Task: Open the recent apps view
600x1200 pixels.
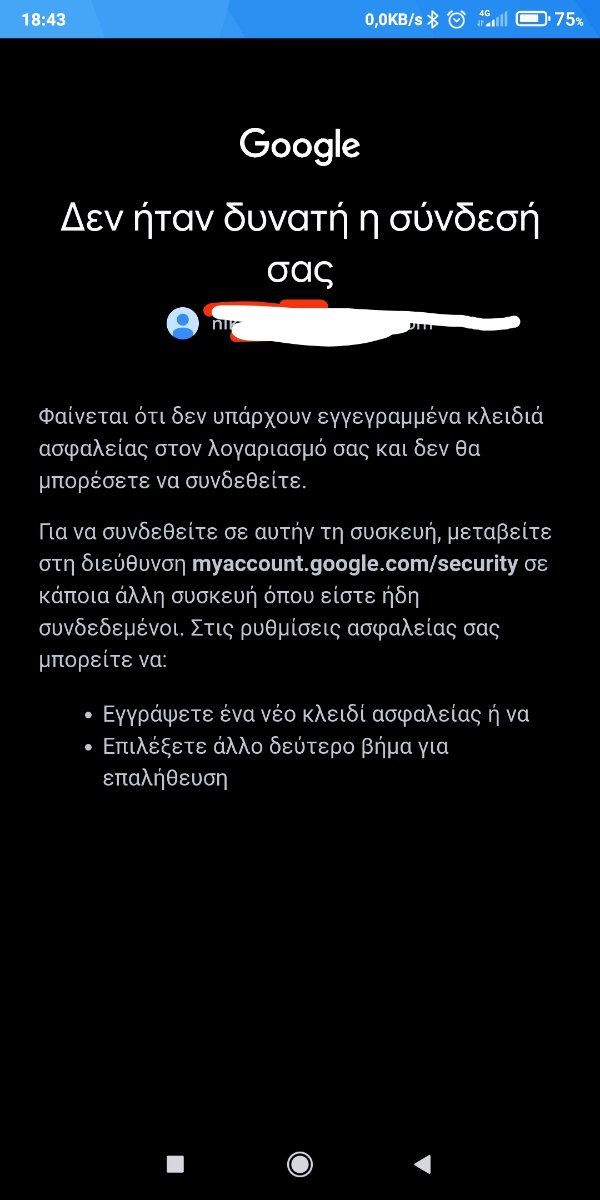Action: [x=176, y=1163]
